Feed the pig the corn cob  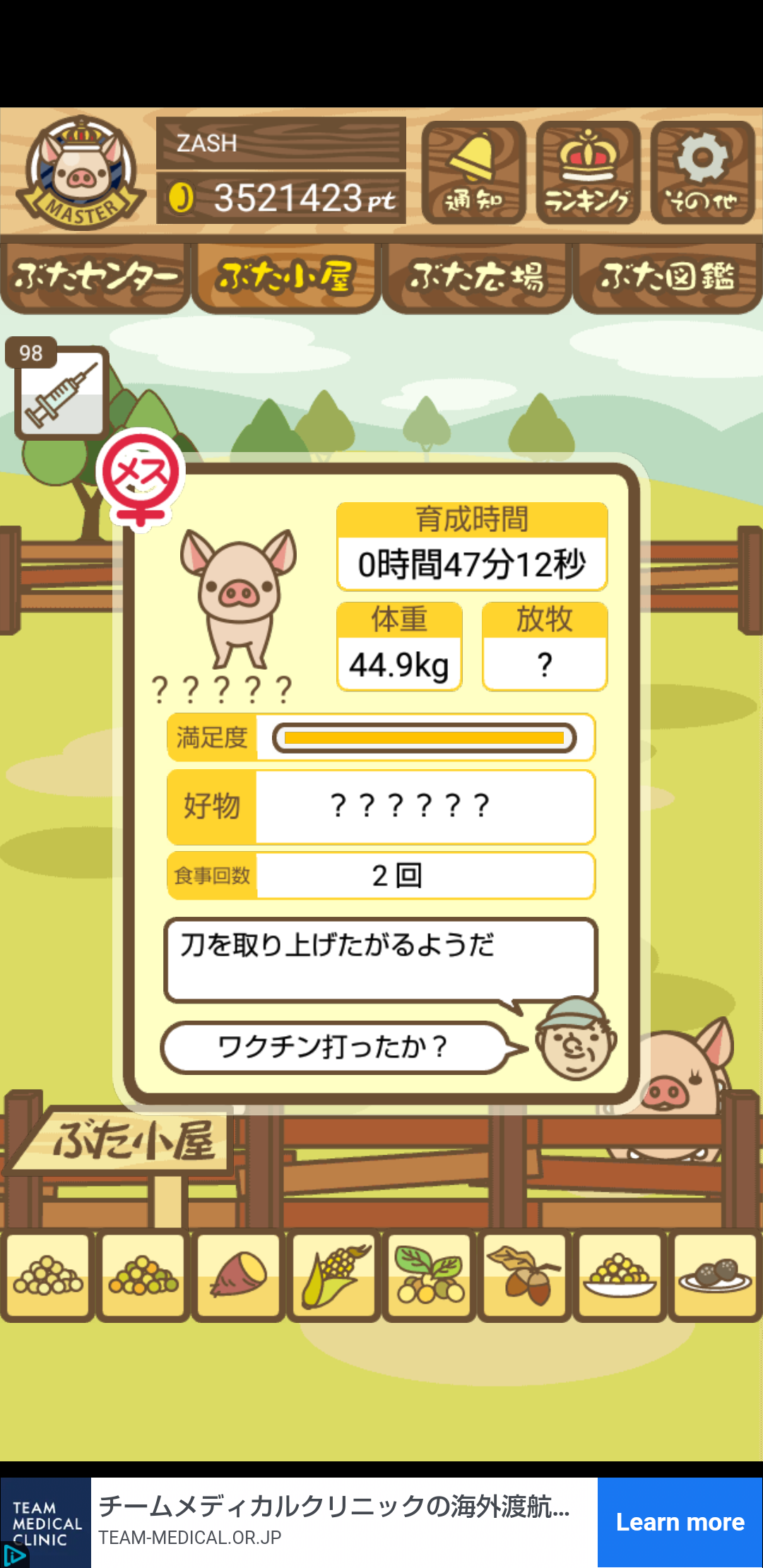click(x=334, y=1276)
